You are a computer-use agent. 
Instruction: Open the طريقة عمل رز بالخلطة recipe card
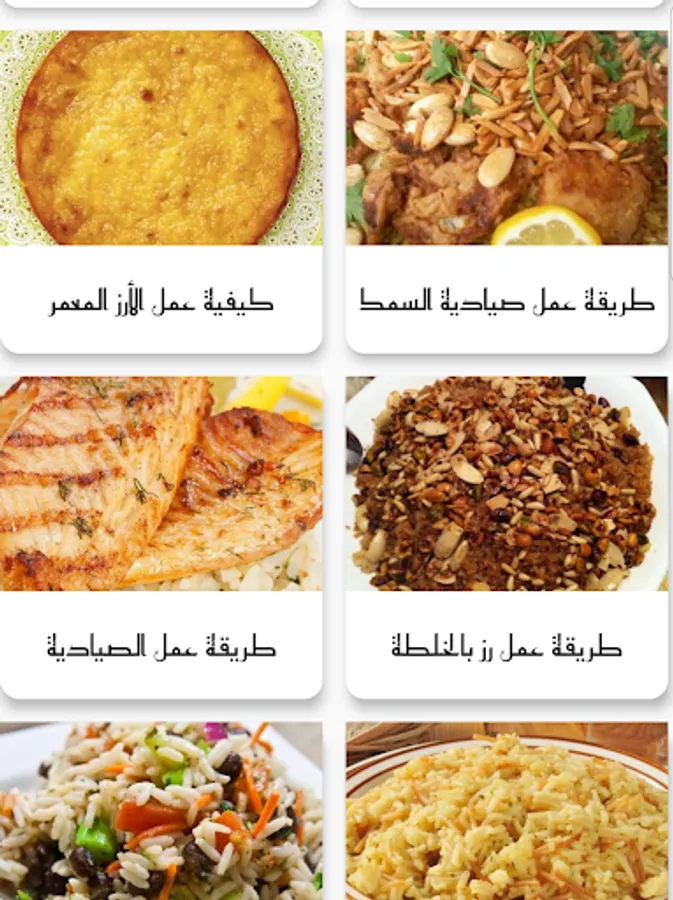(506, 537)
